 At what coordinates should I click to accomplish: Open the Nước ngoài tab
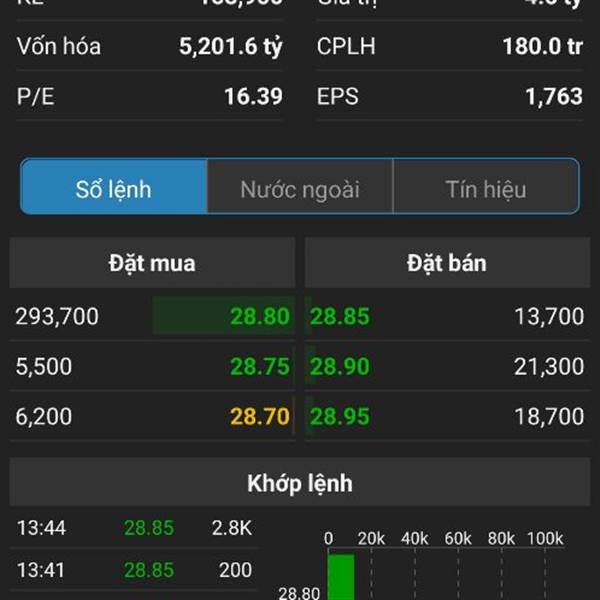tap(300, 188)
